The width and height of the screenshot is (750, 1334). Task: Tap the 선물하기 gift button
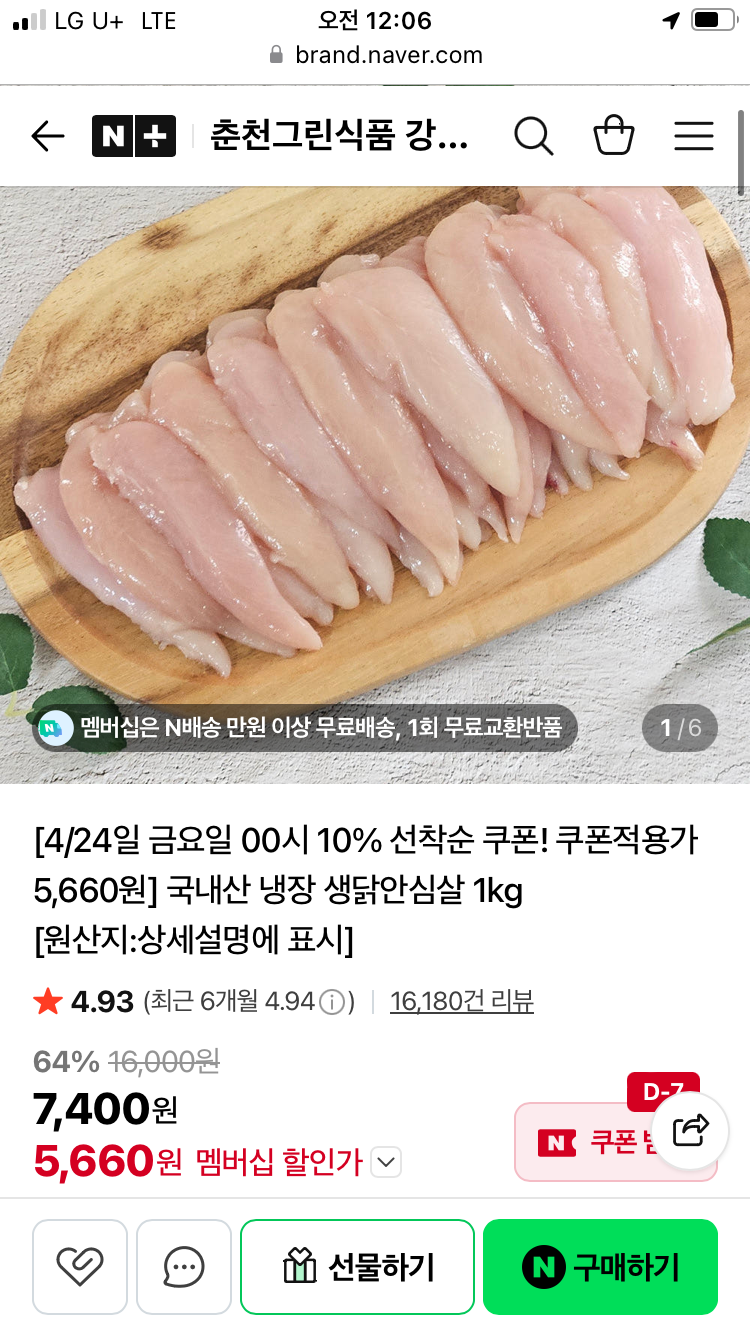pyautogui.click(x=357, y=1267)
